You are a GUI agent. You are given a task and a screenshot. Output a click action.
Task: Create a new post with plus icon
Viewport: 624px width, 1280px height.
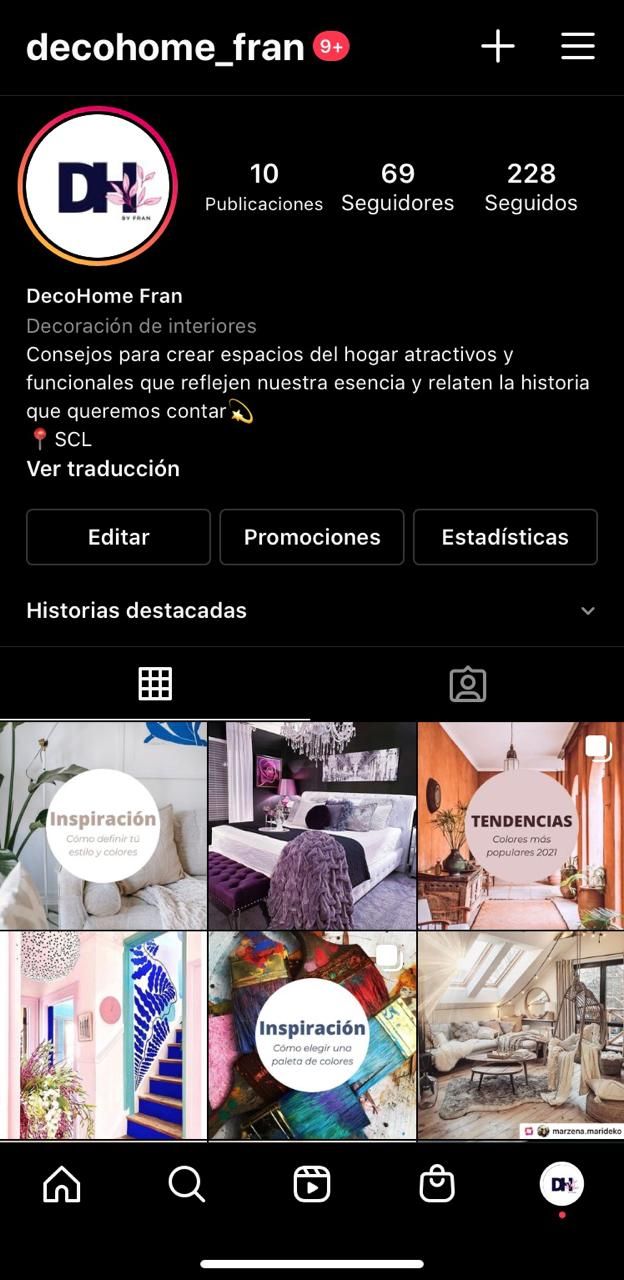(x=497, y=46)
